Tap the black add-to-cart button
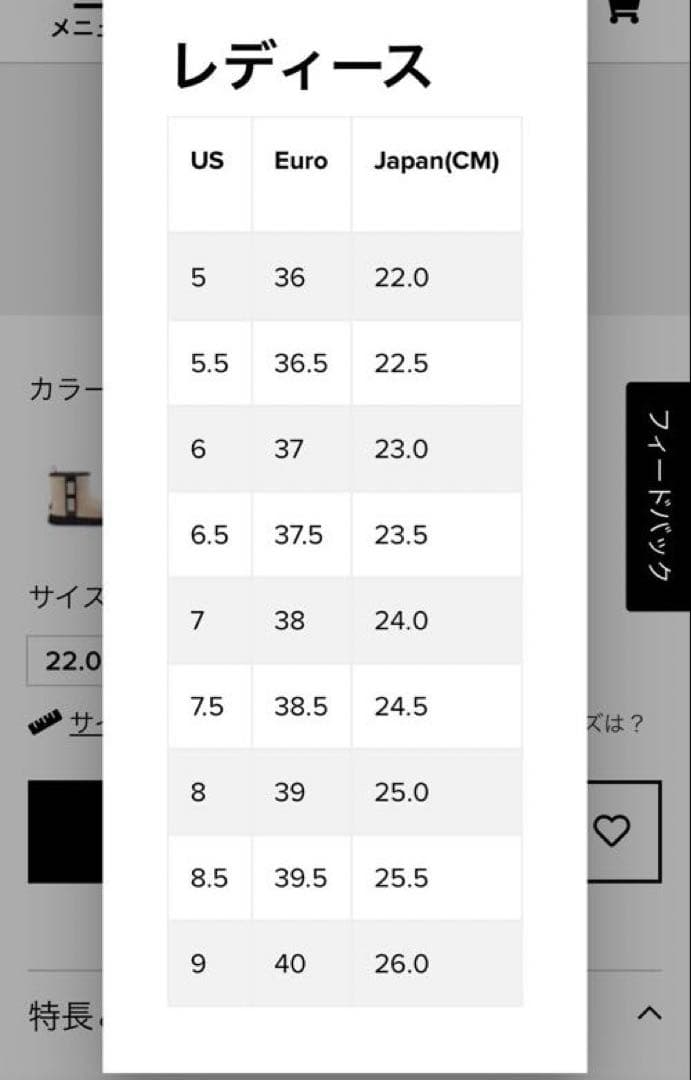 64,831
